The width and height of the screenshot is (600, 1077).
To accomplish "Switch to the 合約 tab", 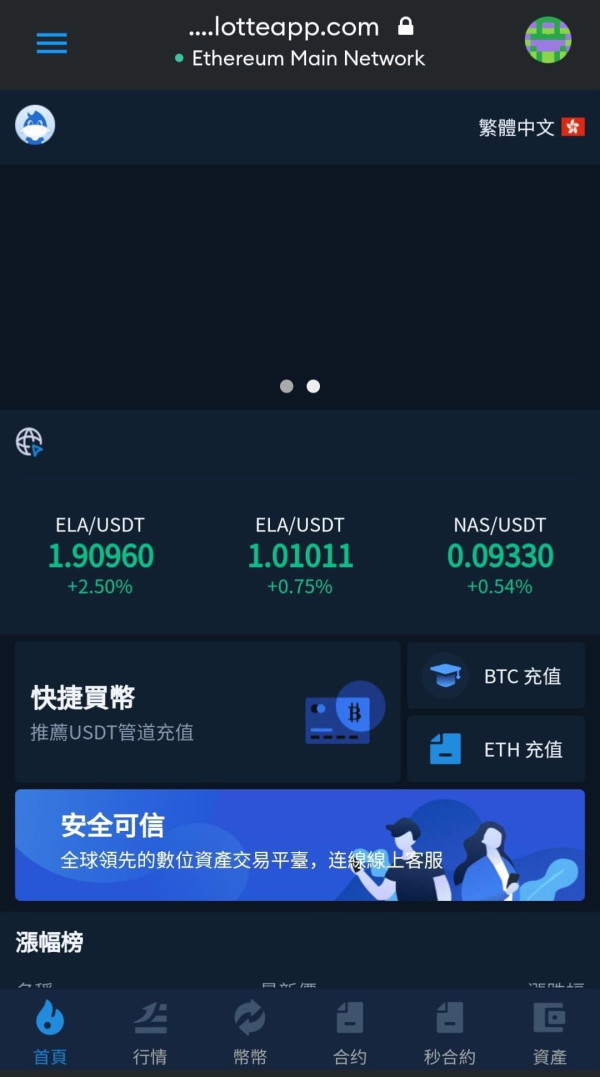I will pos(350,1032).
